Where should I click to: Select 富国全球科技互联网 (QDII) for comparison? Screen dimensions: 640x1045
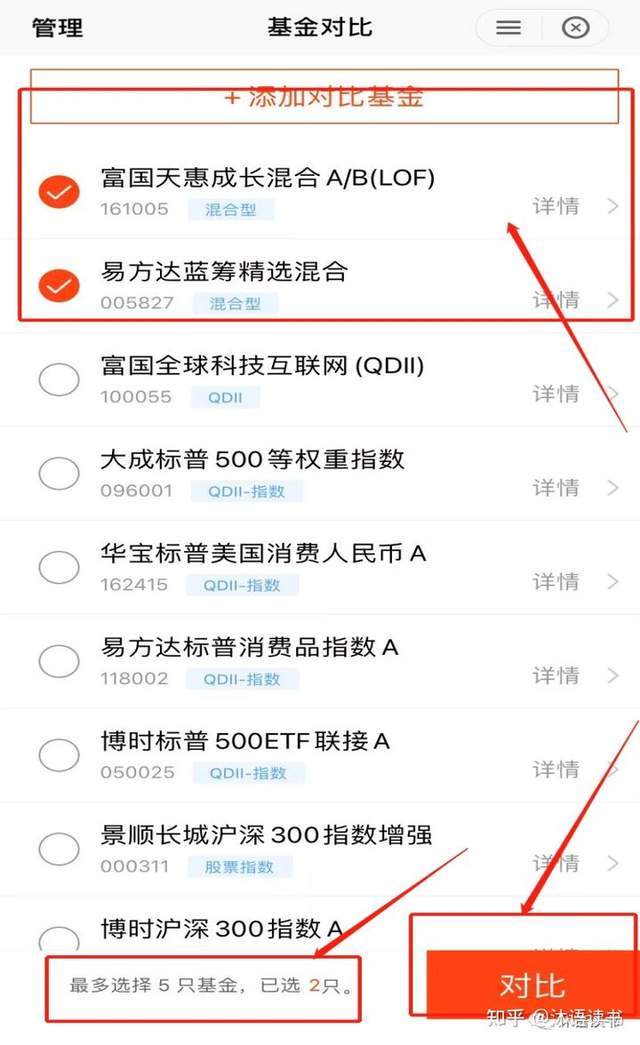click(x=59, y=380)
